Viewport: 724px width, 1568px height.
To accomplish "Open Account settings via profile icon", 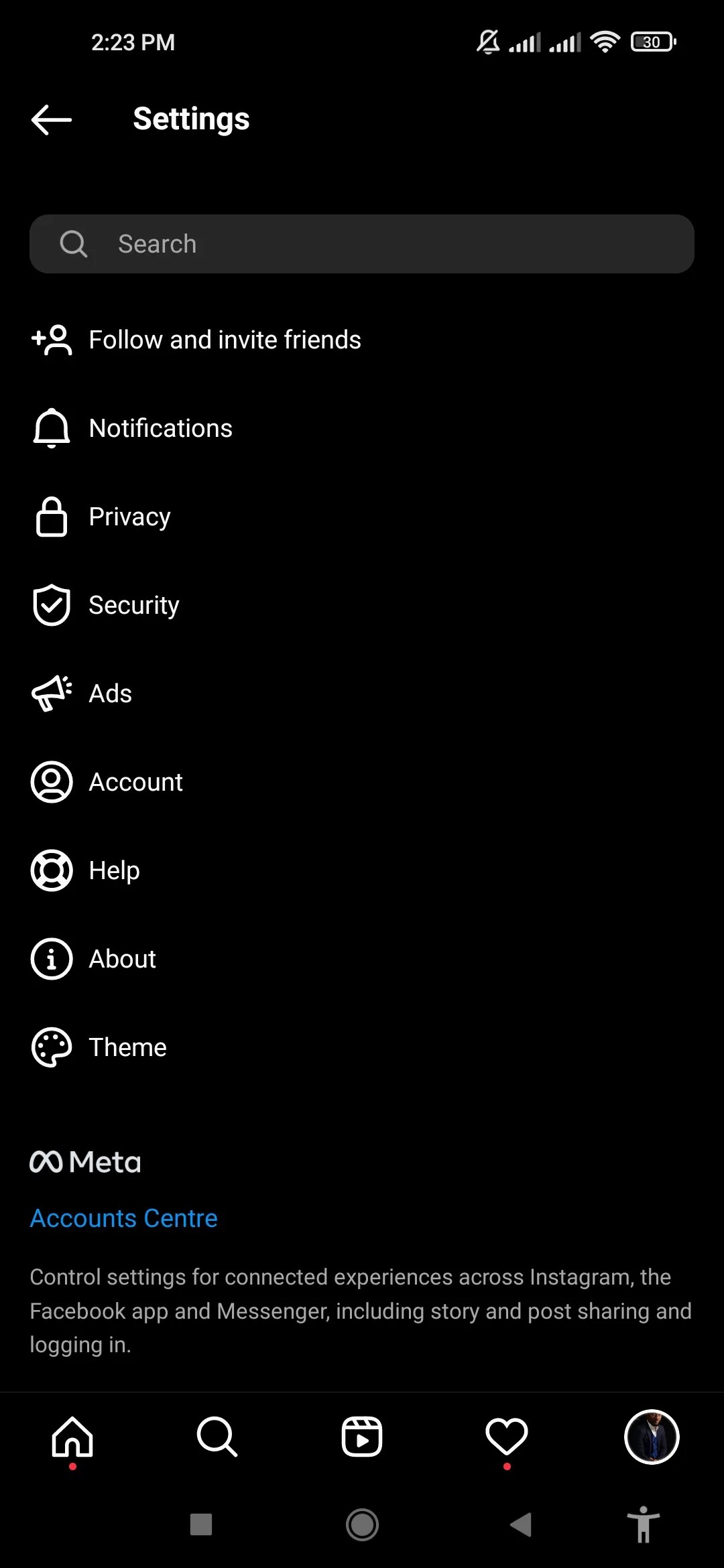I will tap(51, 781).
